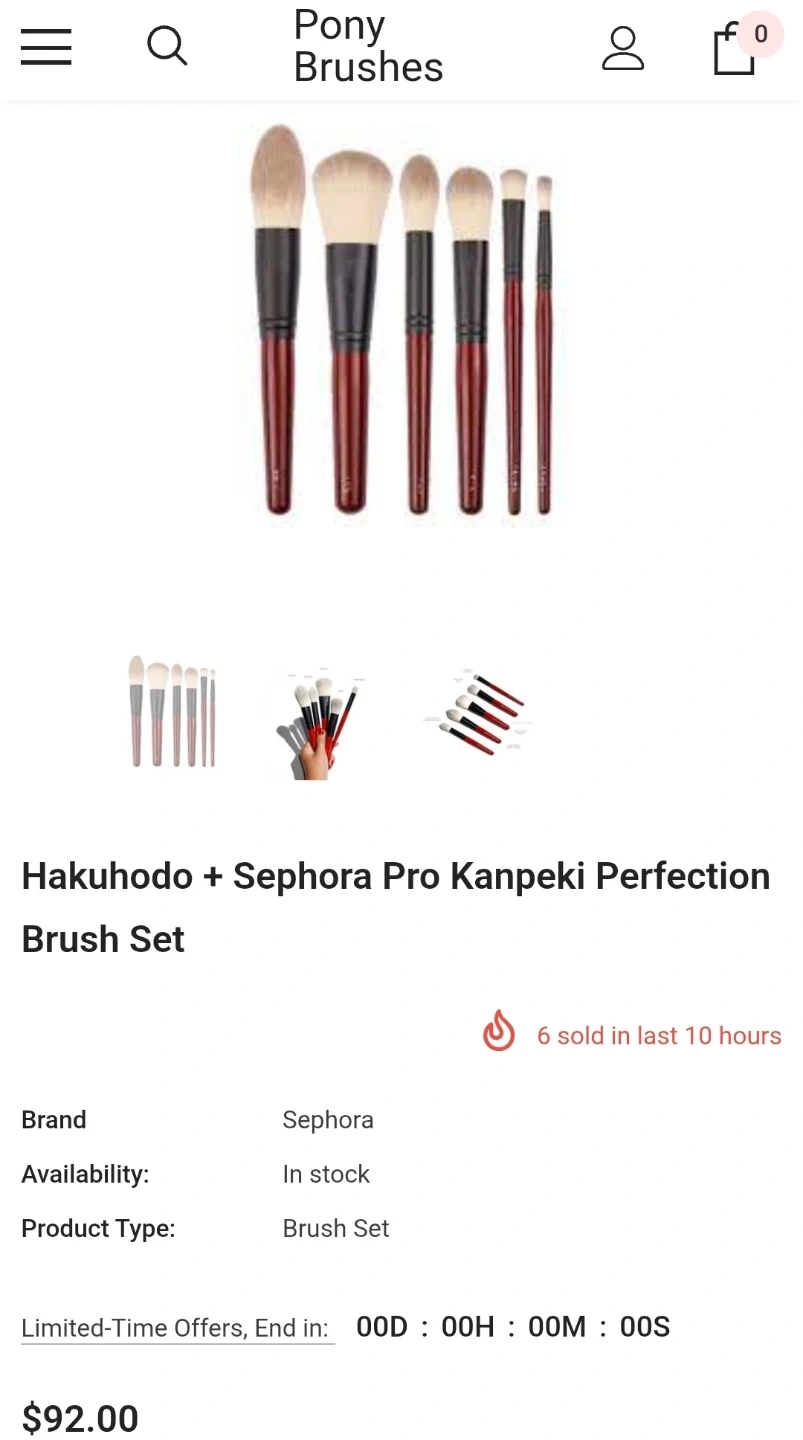
Task: Go to Pony Brushes home logo
Action: [x=368, y=46]
